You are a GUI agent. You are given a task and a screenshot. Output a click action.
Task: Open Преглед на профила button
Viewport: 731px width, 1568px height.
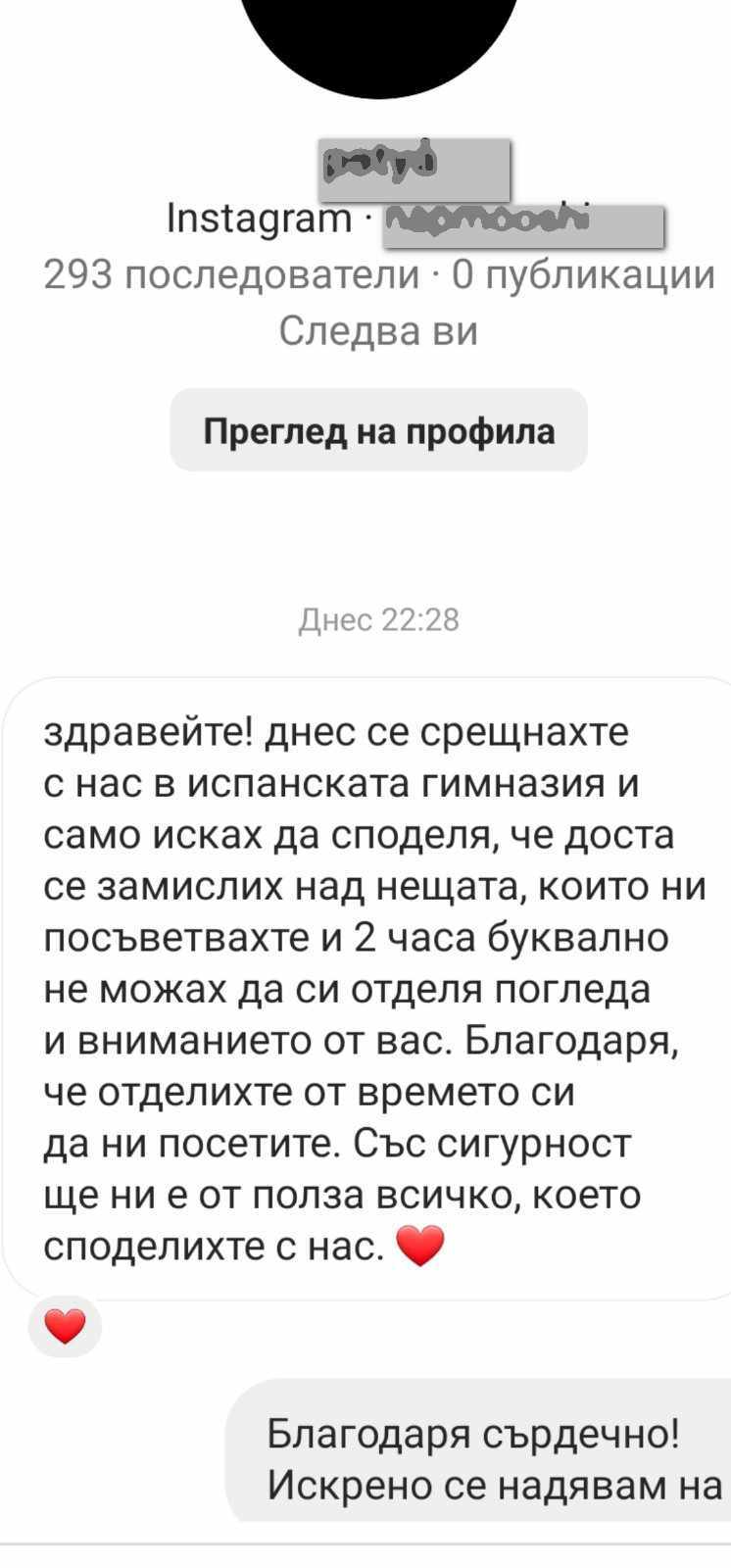pyautogui.click(x=378, y=430)
